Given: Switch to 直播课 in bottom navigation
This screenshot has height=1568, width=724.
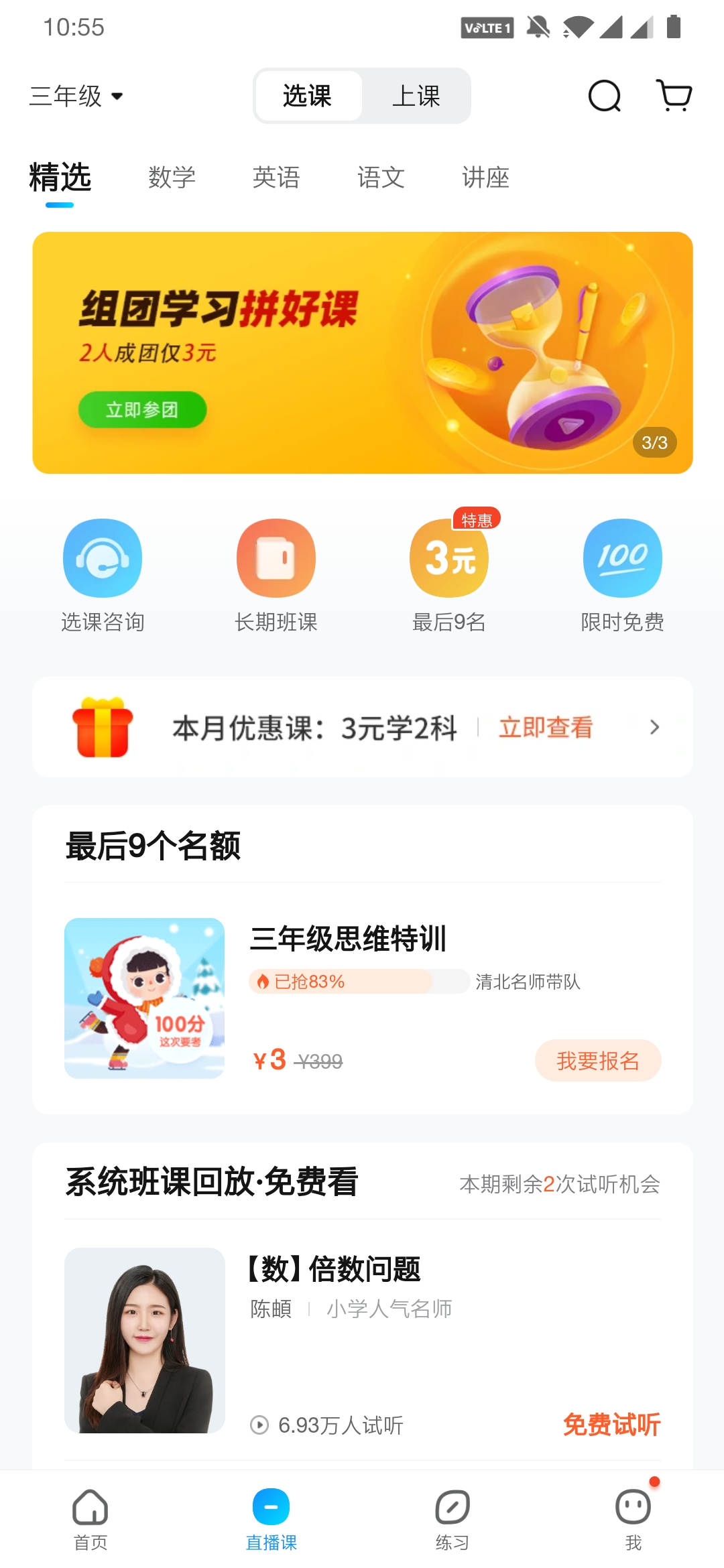Looking at the screenshot, I should point(271,1521).
